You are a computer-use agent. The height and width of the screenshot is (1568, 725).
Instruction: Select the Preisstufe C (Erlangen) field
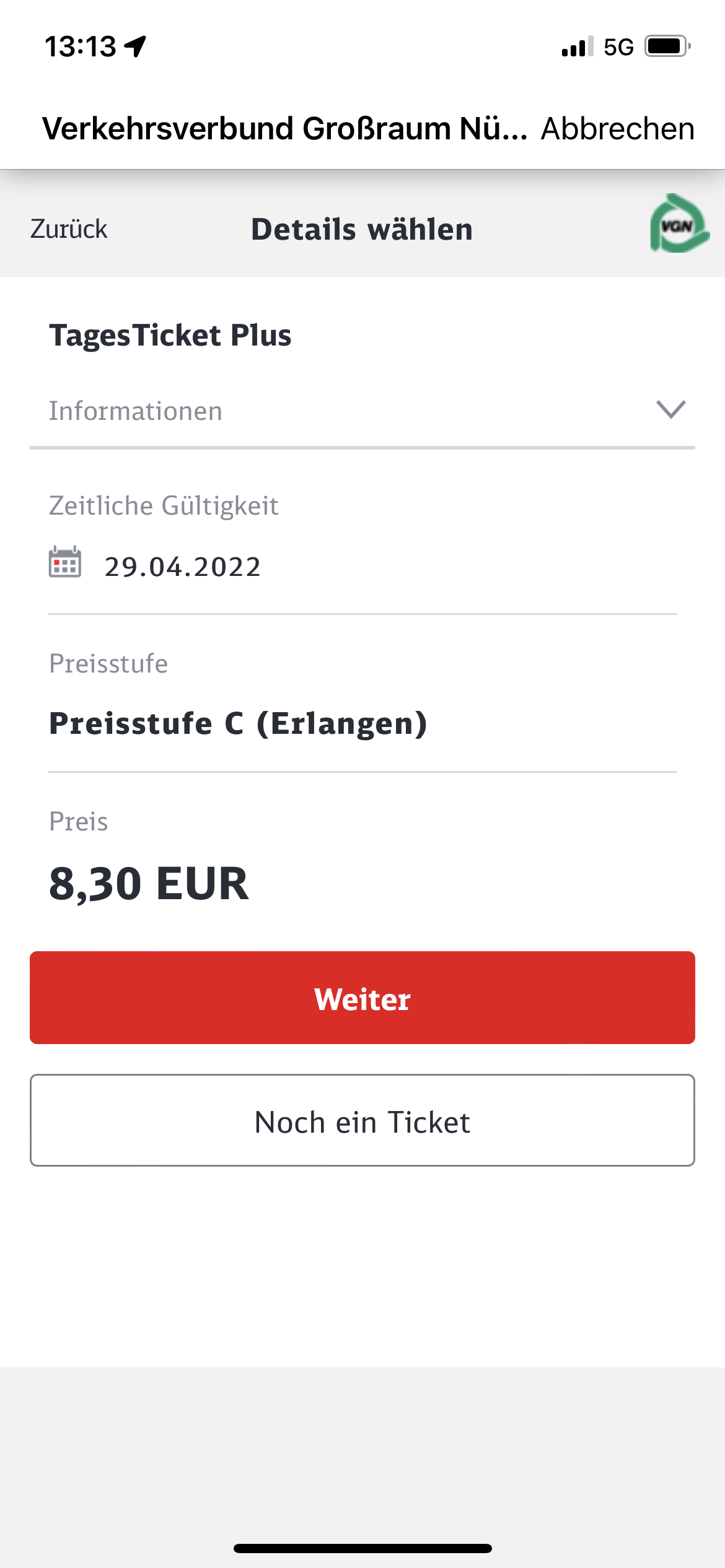coord(238,723)
